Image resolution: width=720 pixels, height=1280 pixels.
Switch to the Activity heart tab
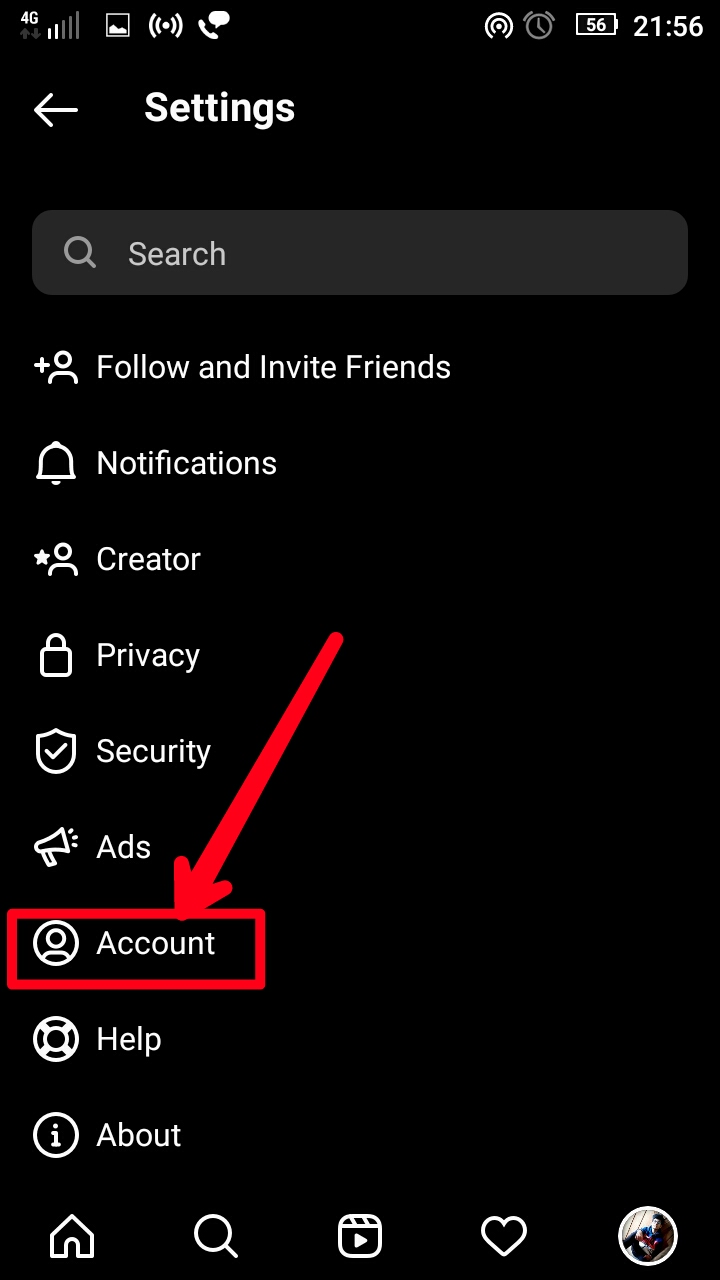pos(504,1236)
